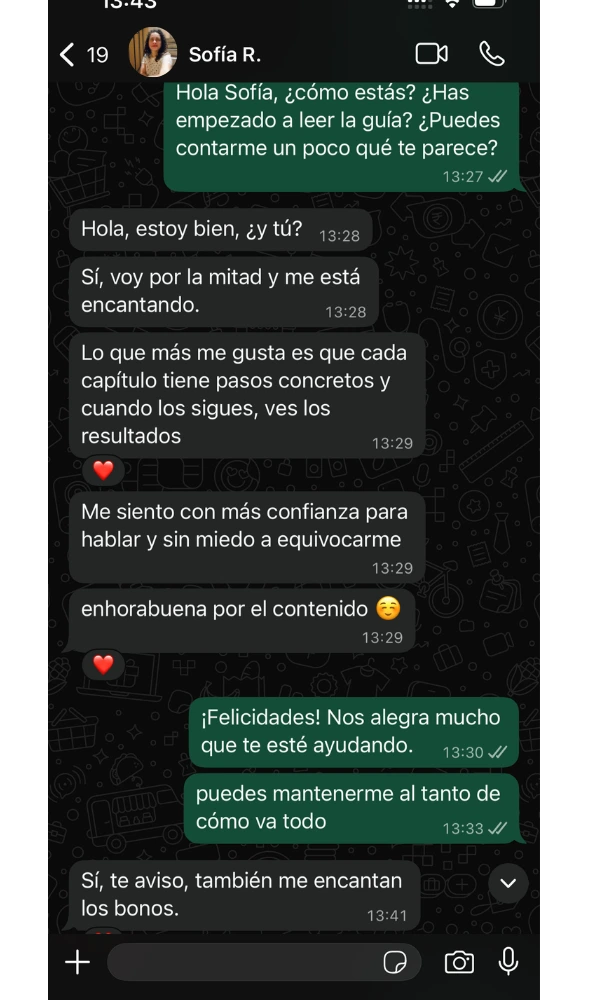
Task: Open the attachment plus menu
Action: [x=77, y=962]
